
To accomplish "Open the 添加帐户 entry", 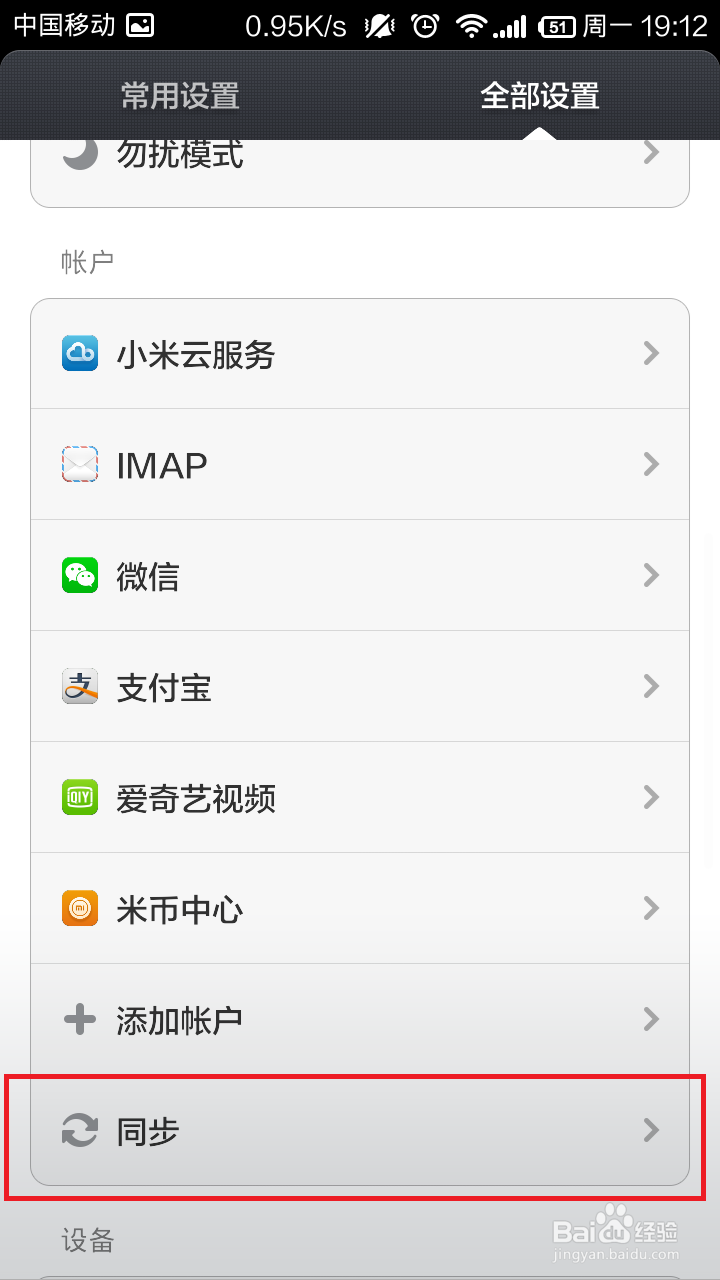I will point(360,1019).
